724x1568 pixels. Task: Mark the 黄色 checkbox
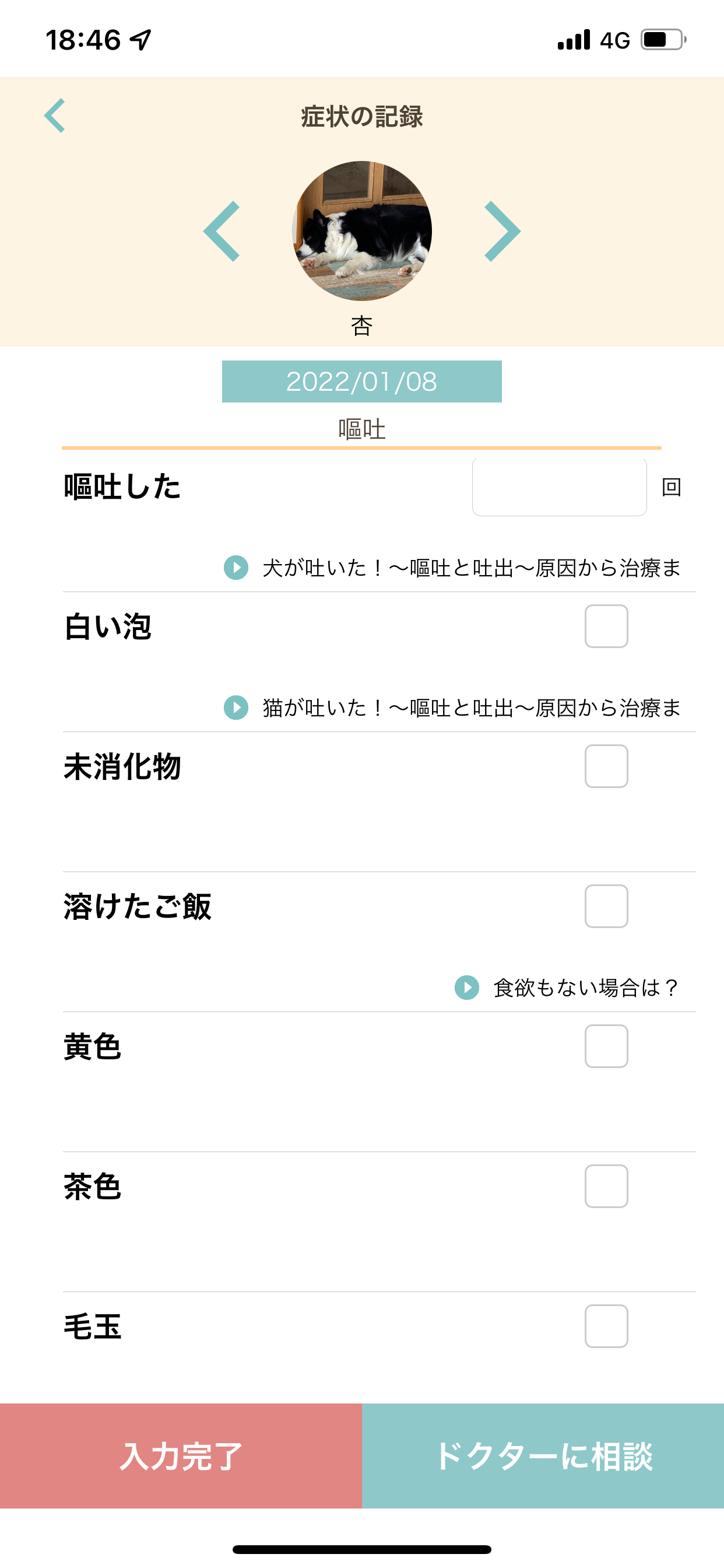tap(606, 1046)
